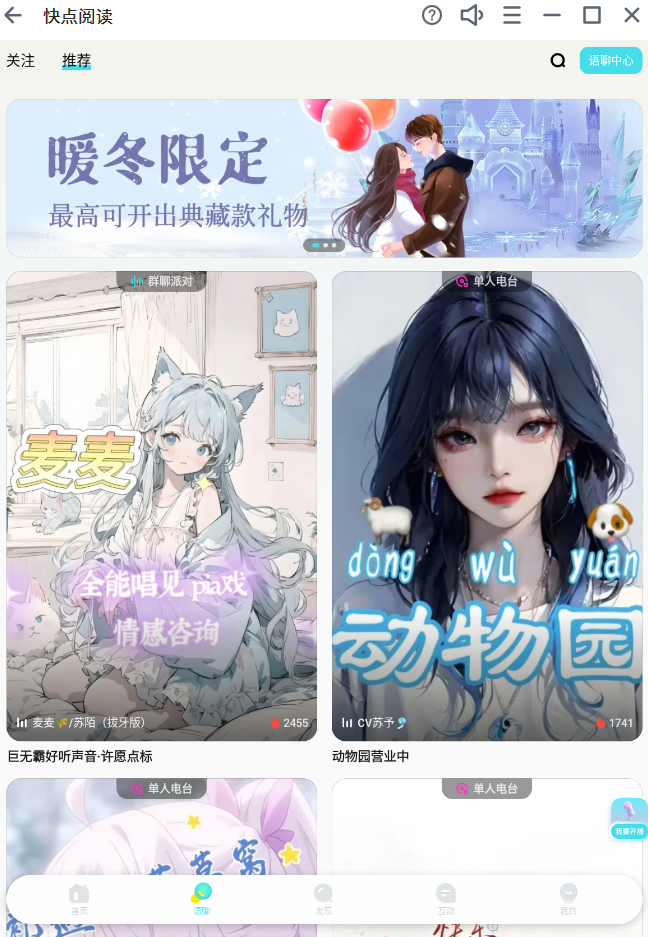Maximize the window
The height and width of the screenshot is (937, 648).
pyautogui.click(x=592, y=15)
